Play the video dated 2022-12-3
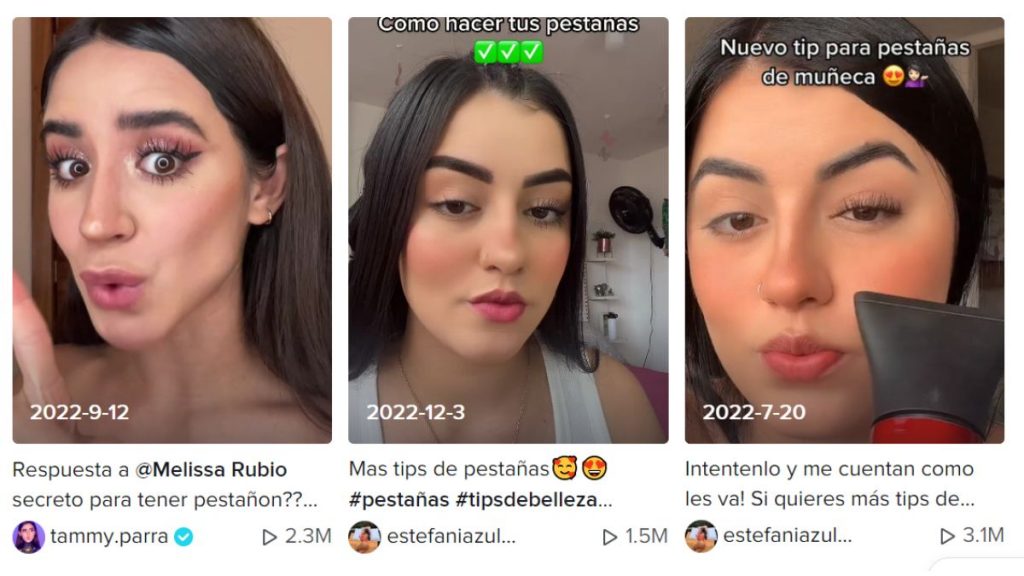Viewport: 1024px width, 576px height. (507, 230)
